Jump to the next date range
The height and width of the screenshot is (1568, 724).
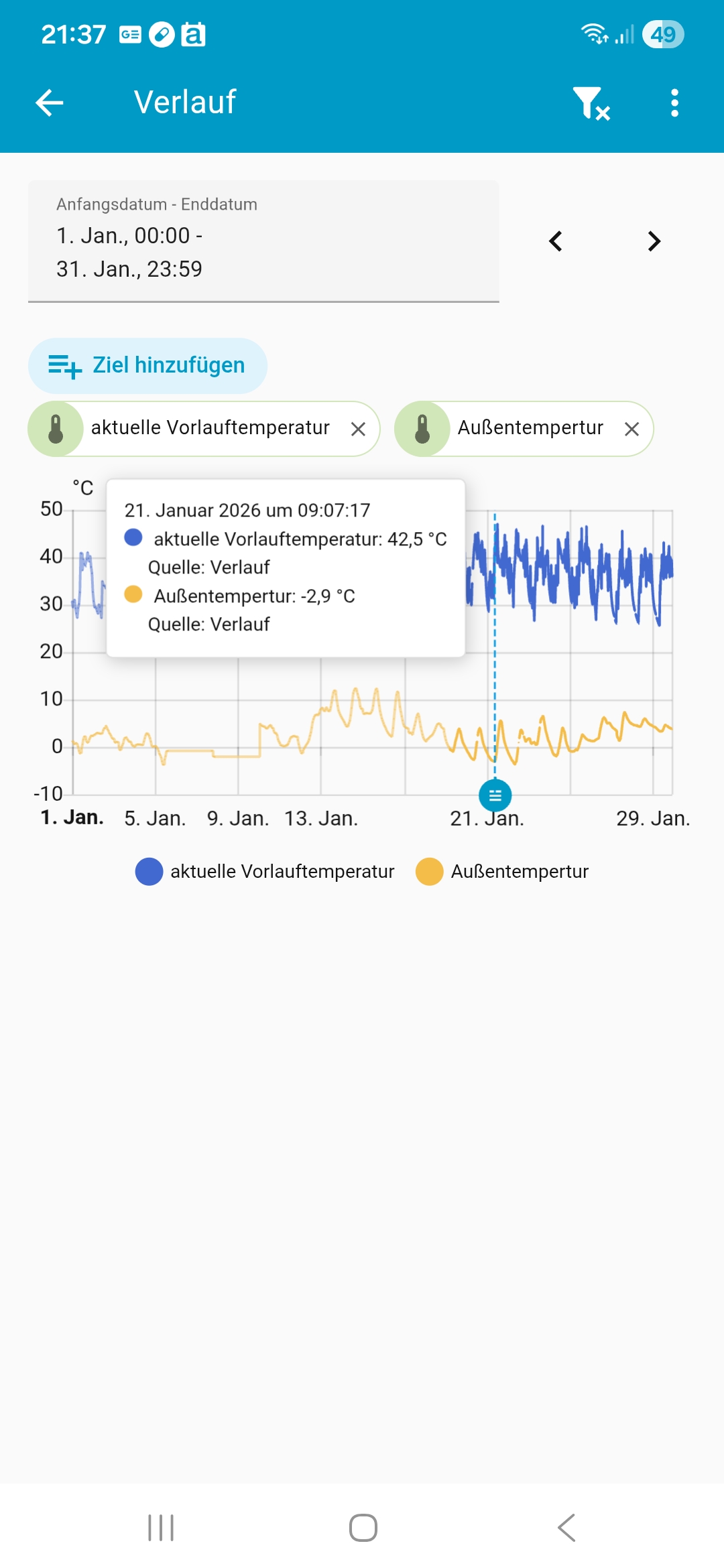tap(654, 241)
